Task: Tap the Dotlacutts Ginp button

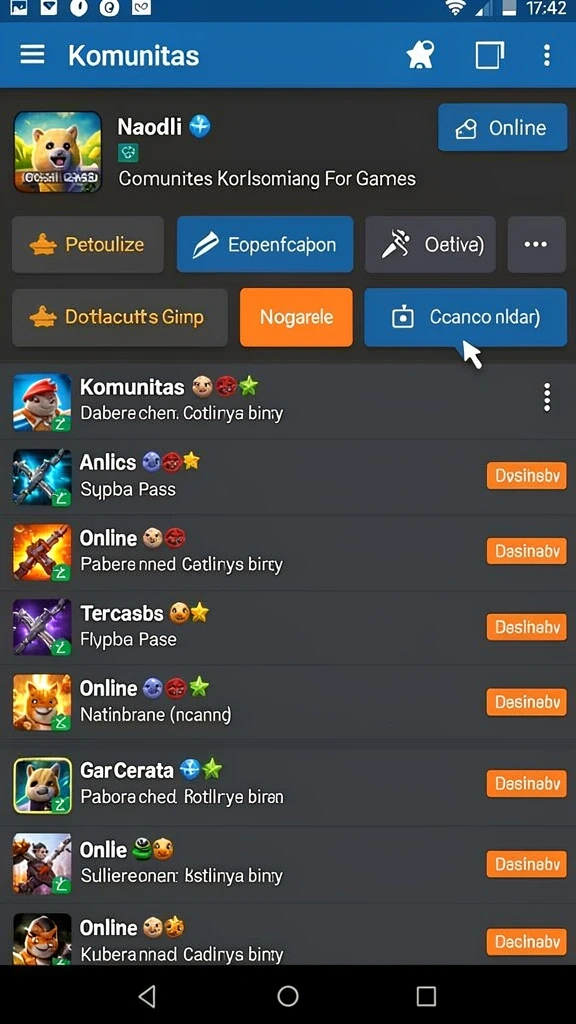Action: (x=120, y=317)
